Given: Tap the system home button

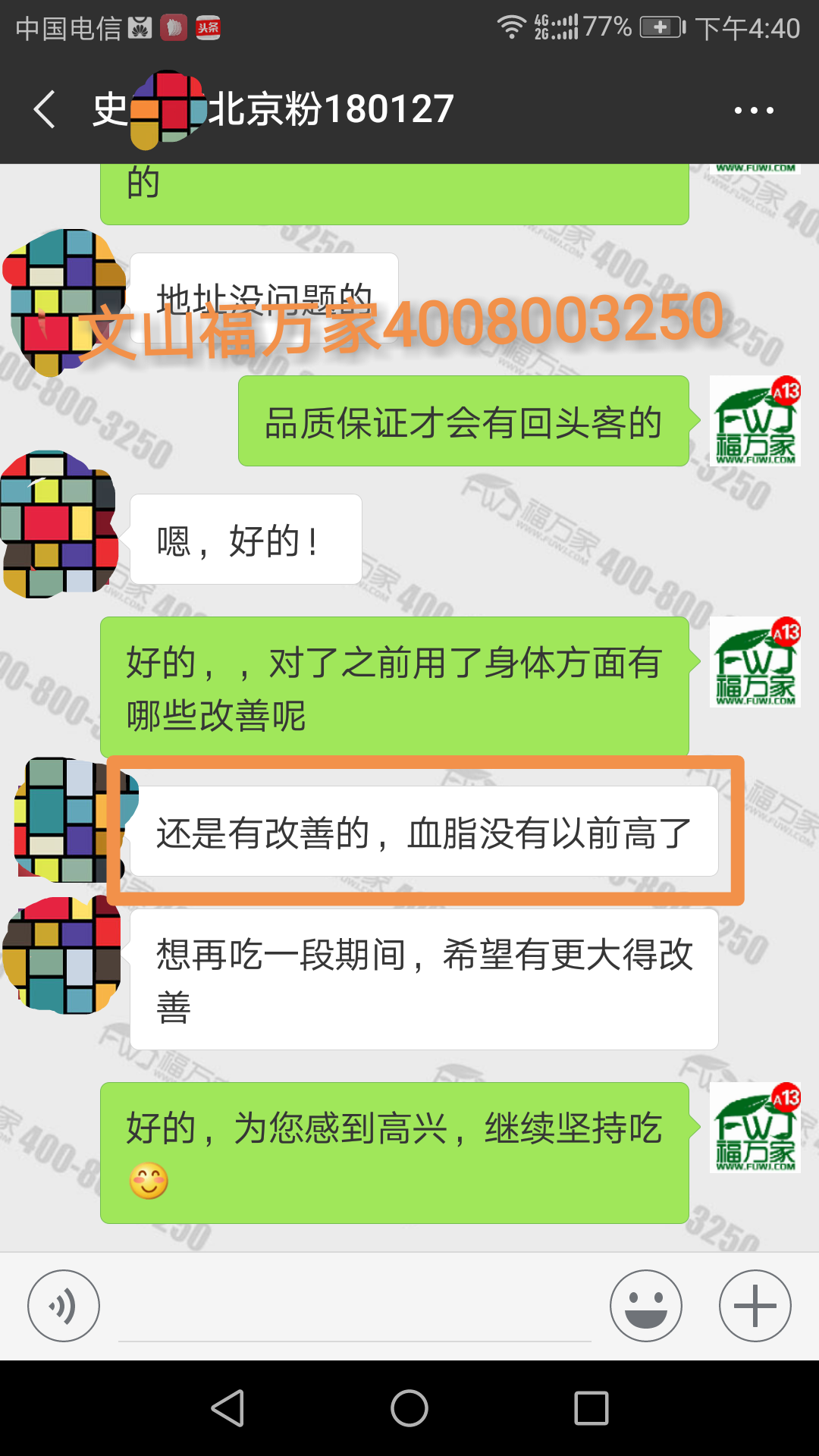Looking at the screenshot, I should (409, 1408).
